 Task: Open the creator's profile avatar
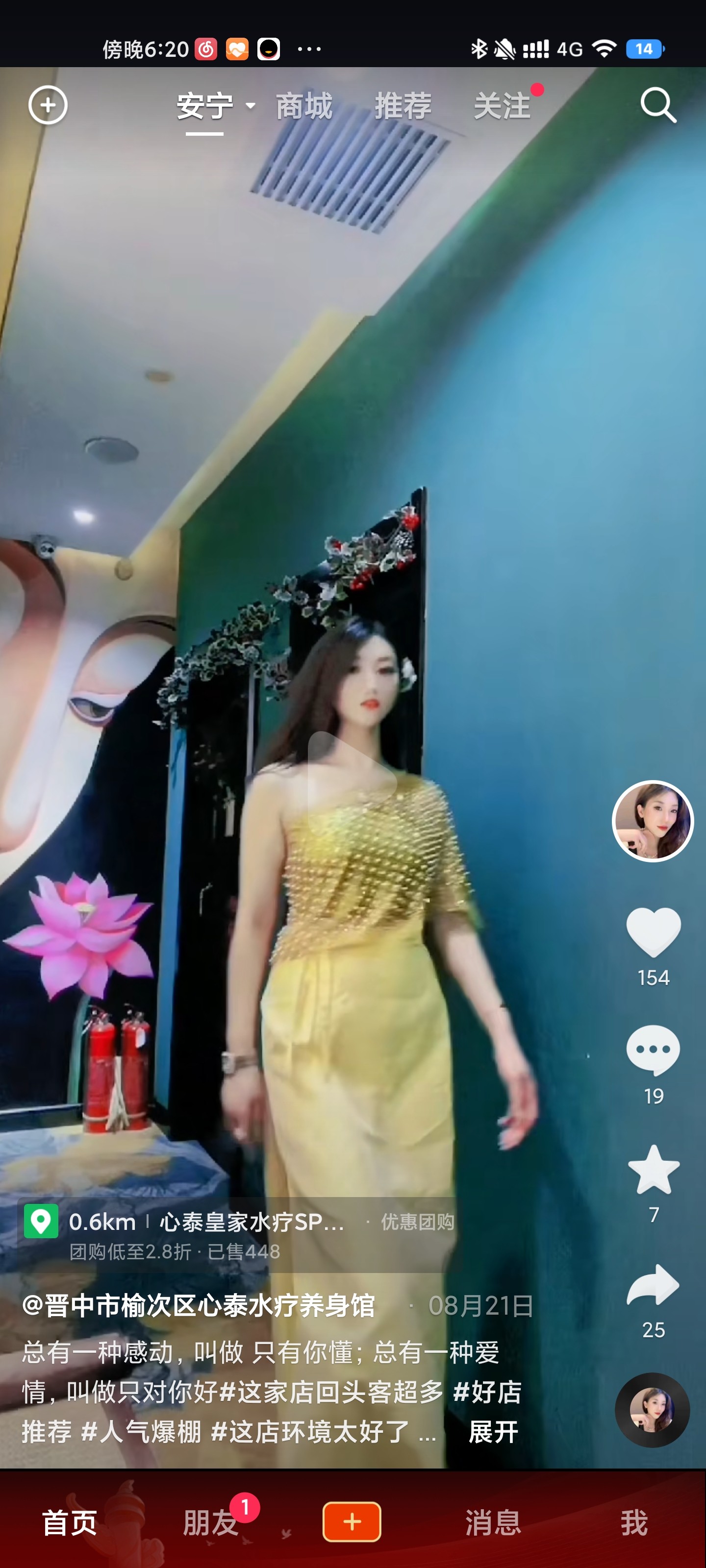(653, 821)
